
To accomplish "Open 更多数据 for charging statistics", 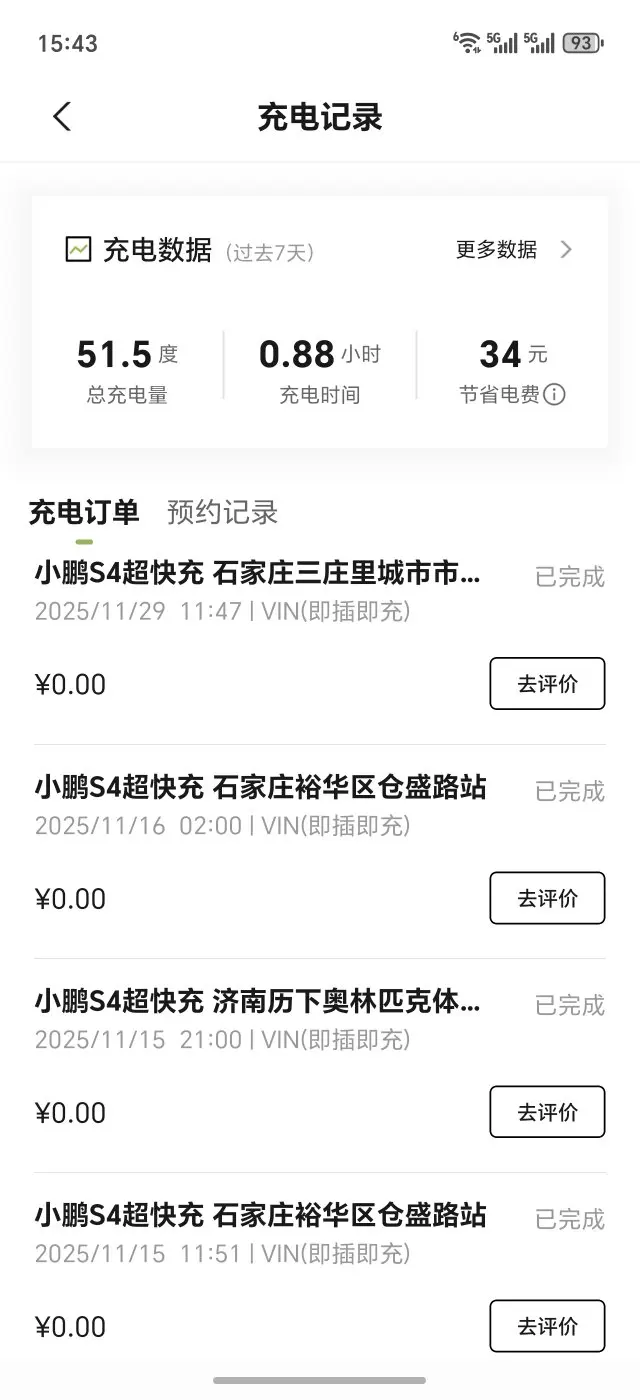I will (514, 250).
